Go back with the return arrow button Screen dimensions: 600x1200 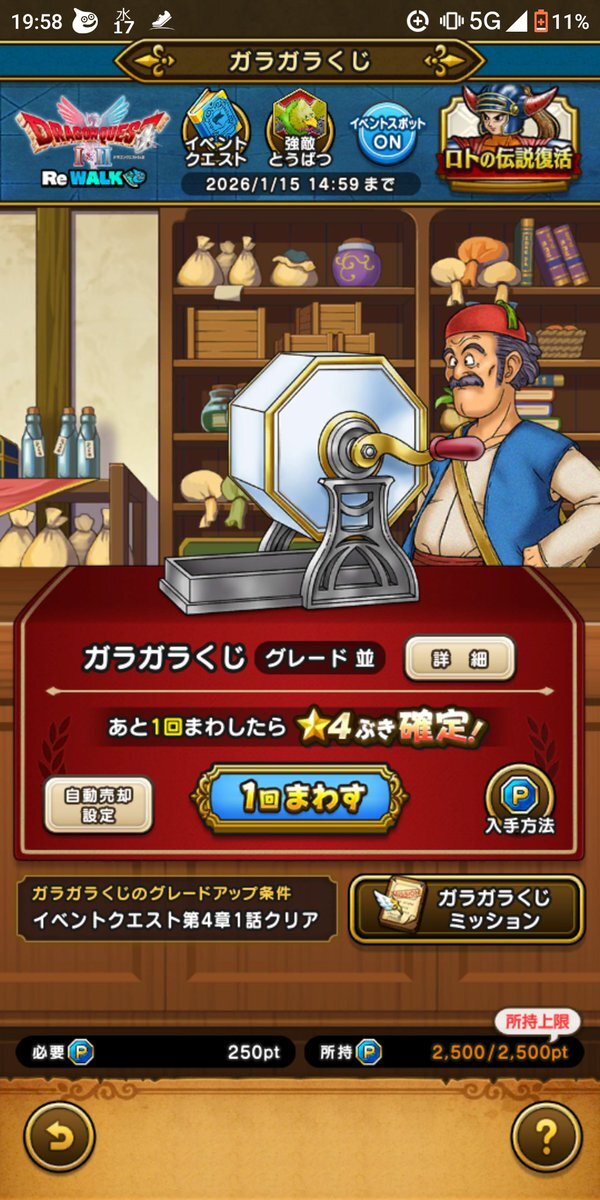[x=59, y=1136]
